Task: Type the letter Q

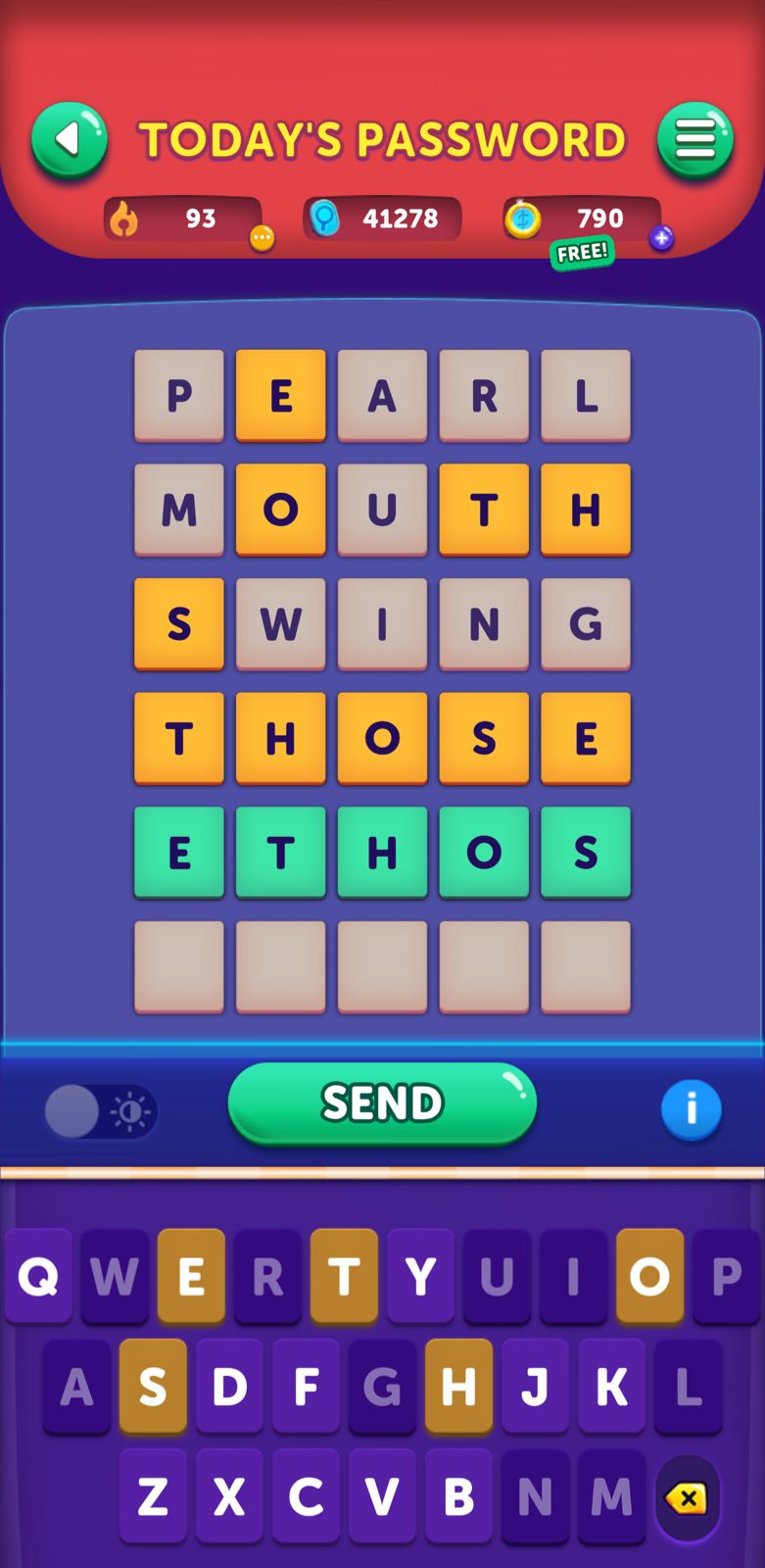Action: 38,1276
